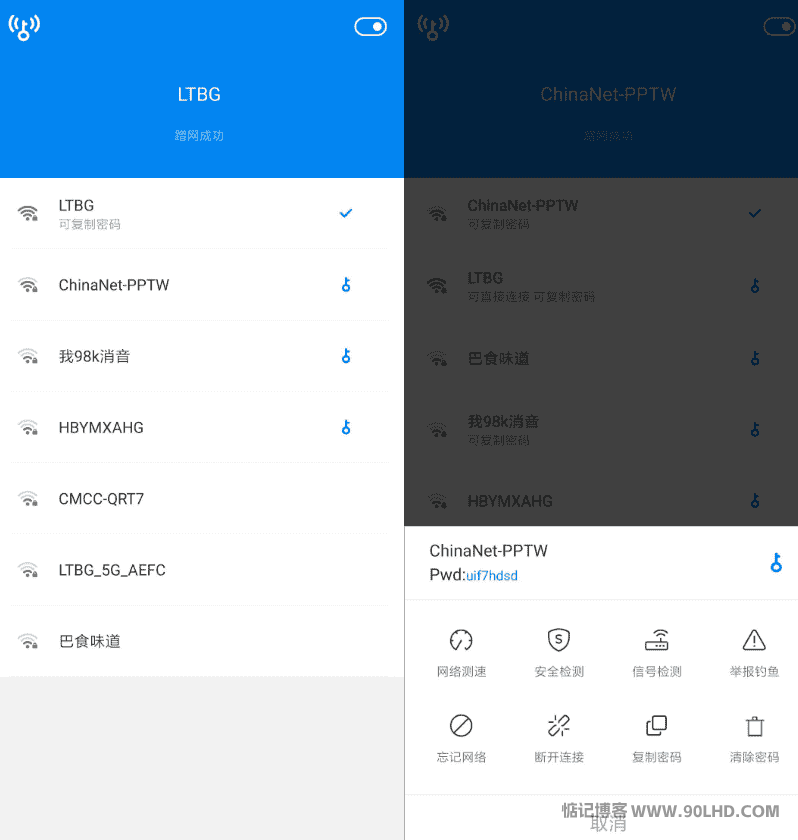Viewport: 798px width, 840px height.
Task: Select 举报钓鱼 to report phishing
Action: pyautogui.click(x=754, y=653)
